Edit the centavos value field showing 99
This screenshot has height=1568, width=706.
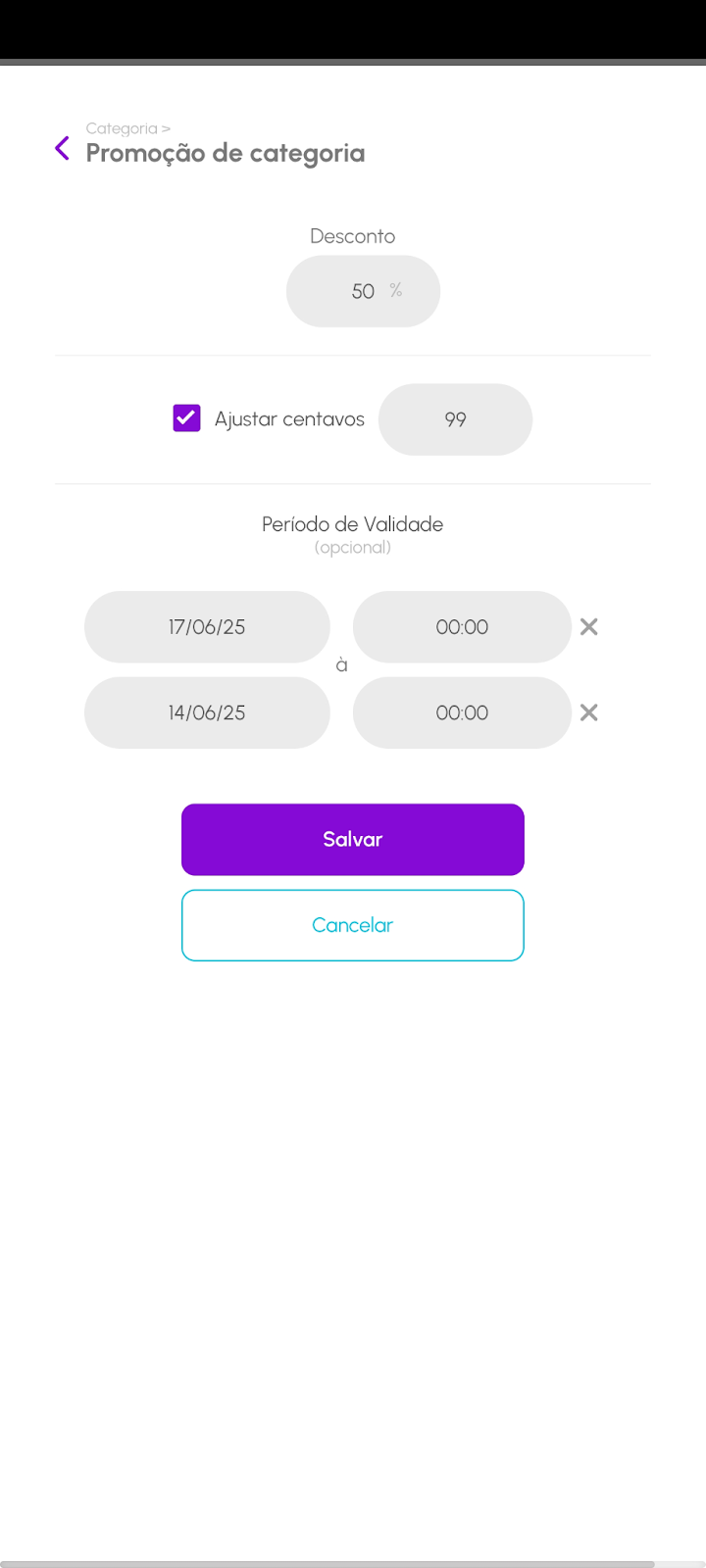click(x=455, y=419)
